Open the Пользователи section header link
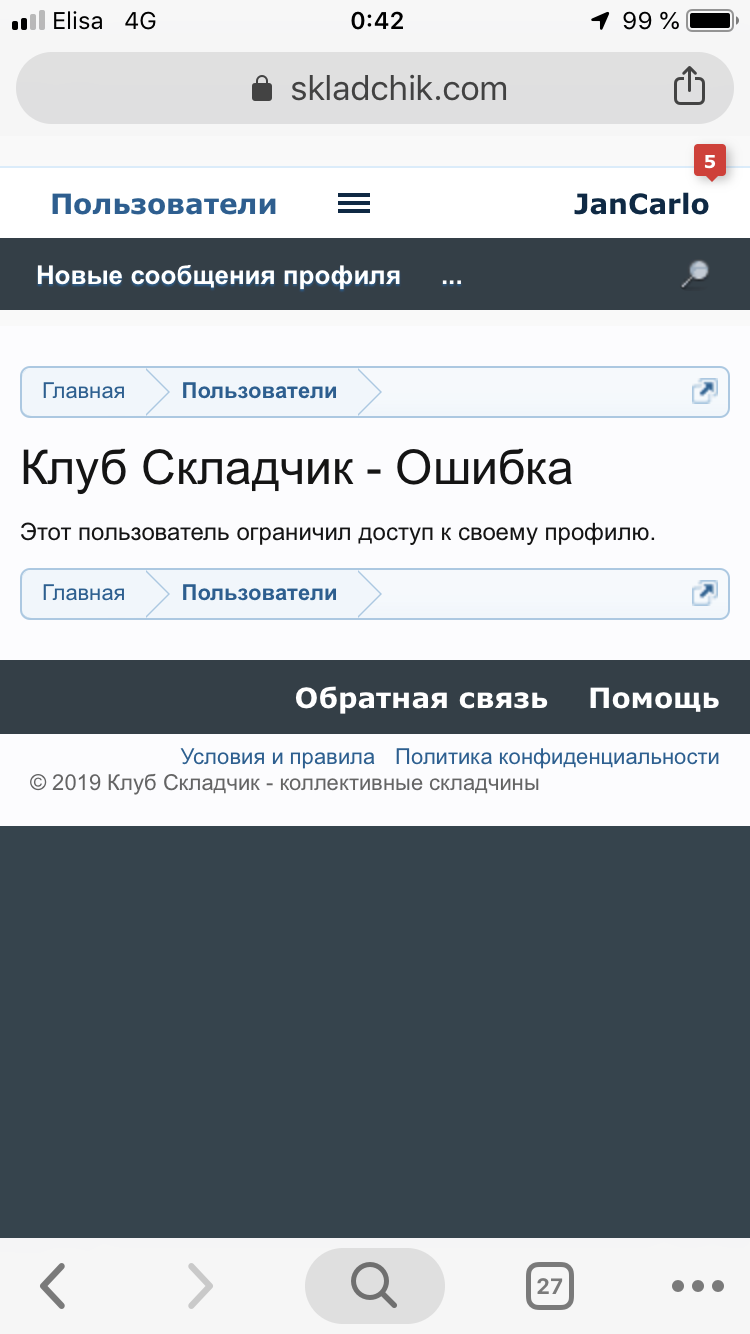 164,204
